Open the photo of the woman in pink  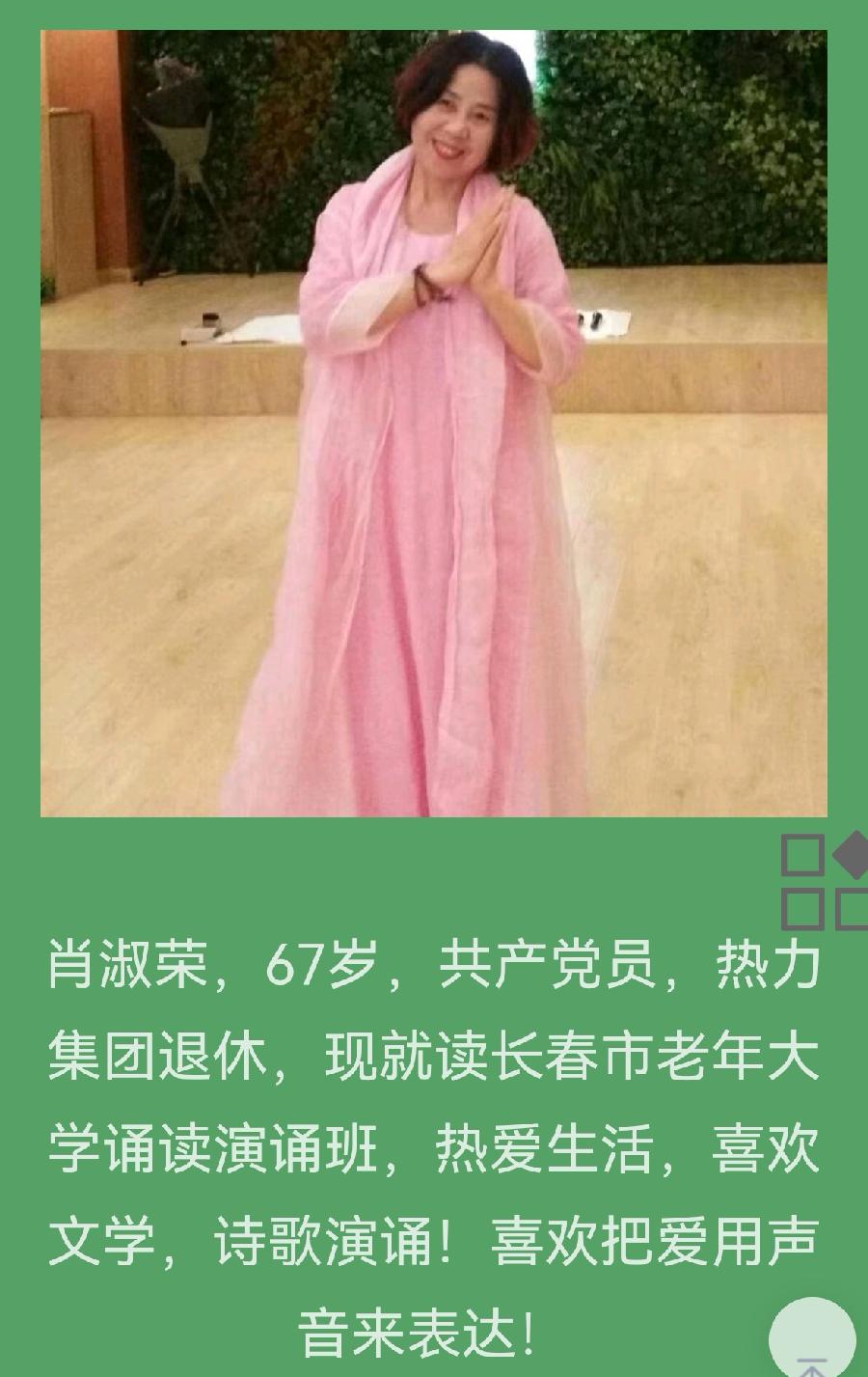click(x=434, y=424)
